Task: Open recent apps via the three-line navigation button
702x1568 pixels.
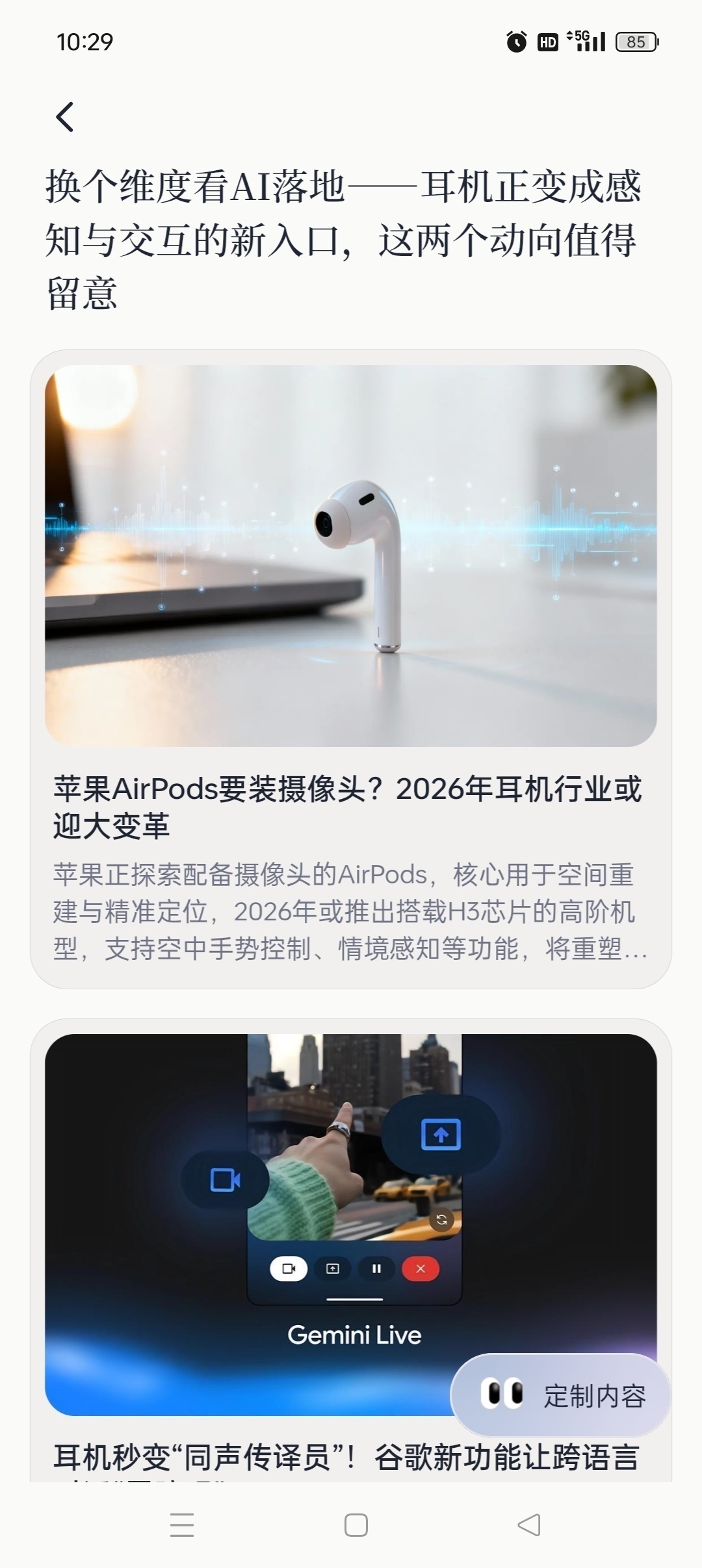Action: (183, 1523)
